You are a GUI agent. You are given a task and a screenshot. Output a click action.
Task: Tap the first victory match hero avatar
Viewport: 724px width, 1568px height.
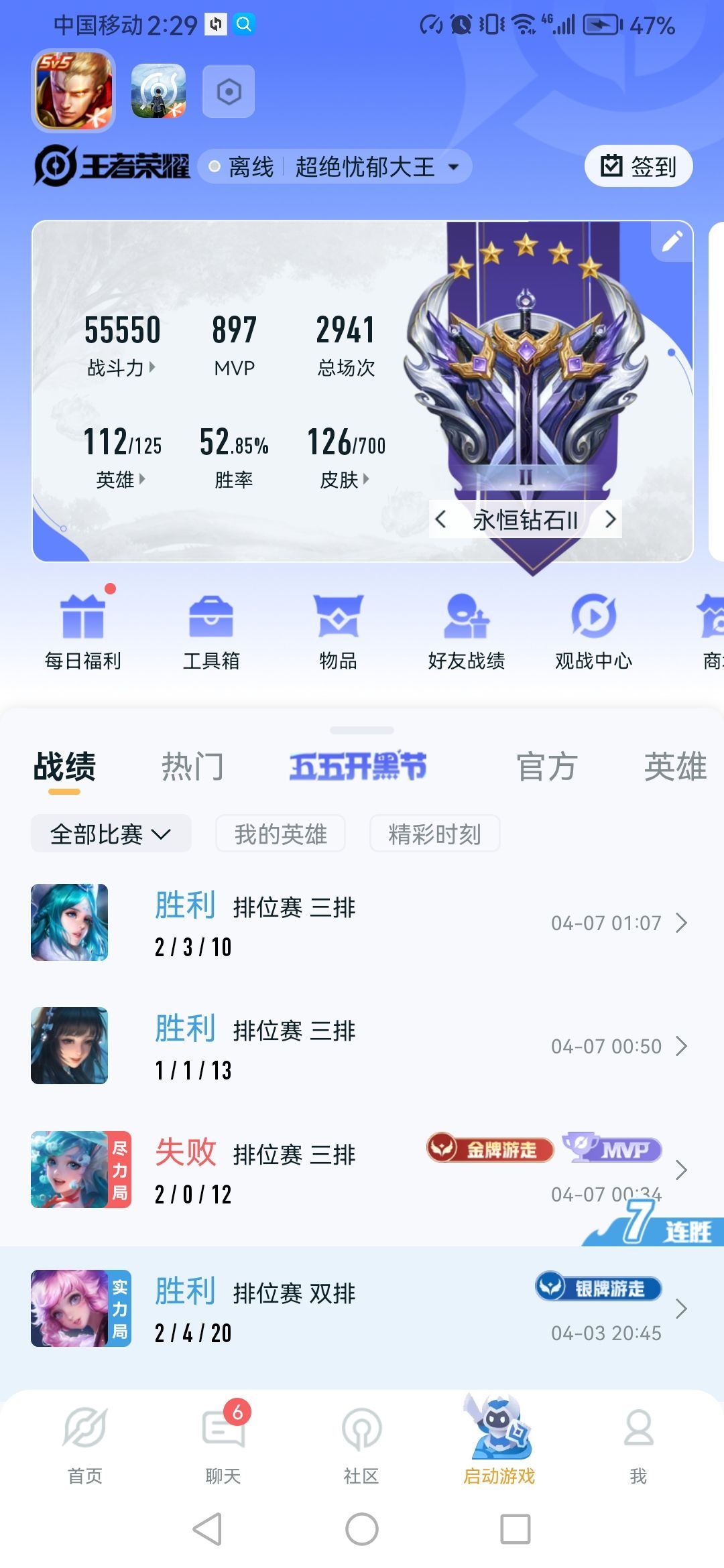click(x=69, y=922)
